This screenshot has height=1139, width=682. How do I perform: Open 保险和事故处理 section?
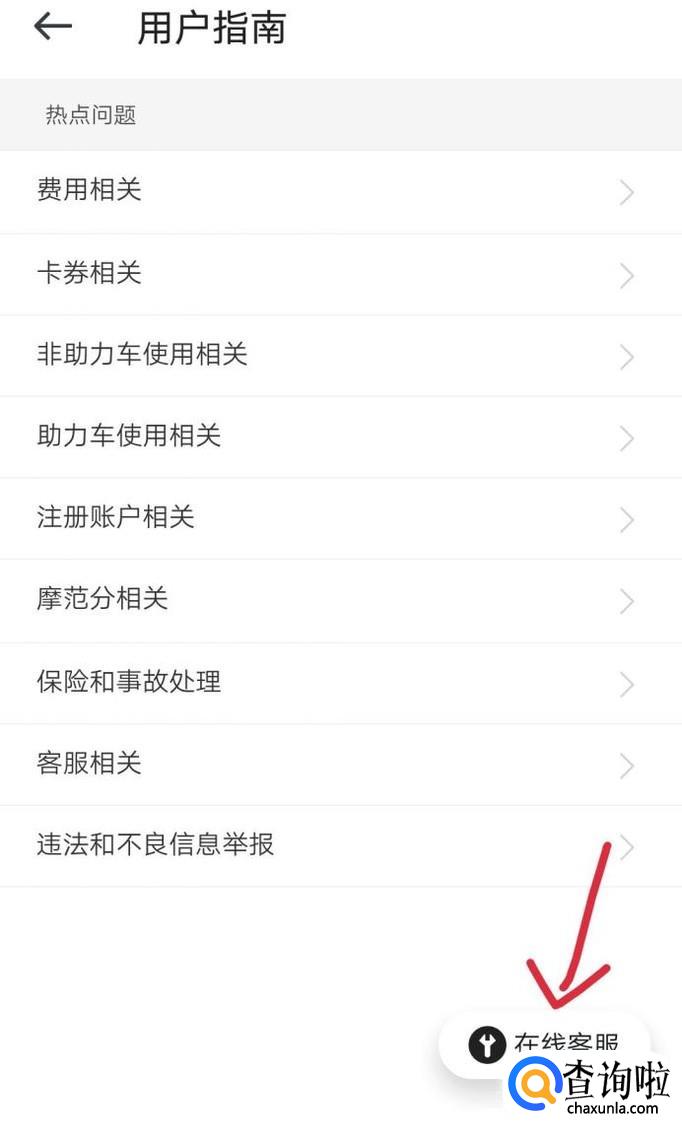click(x=341, y=683)
